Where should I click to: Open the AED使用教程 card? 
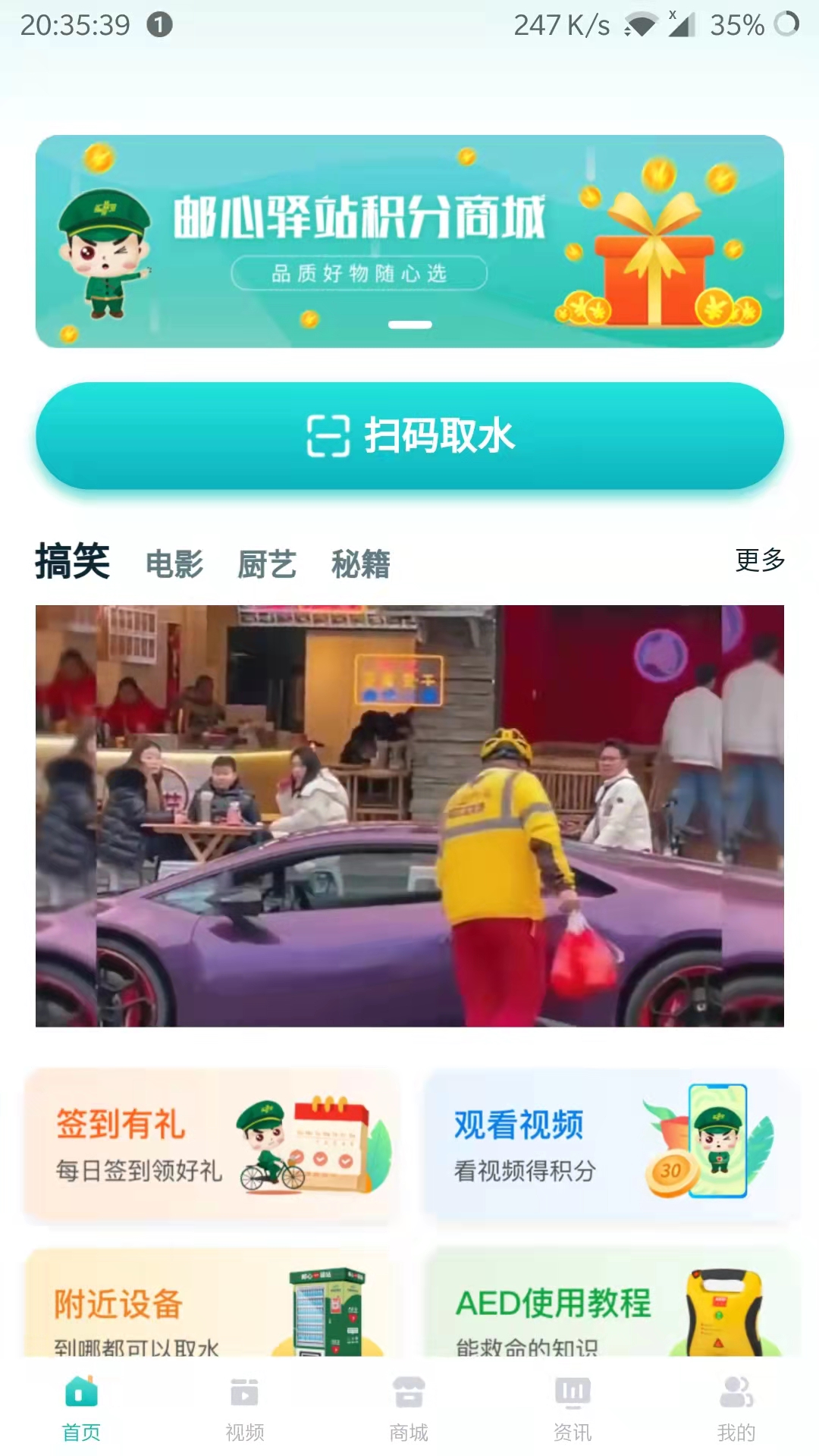click(611, 1306)
